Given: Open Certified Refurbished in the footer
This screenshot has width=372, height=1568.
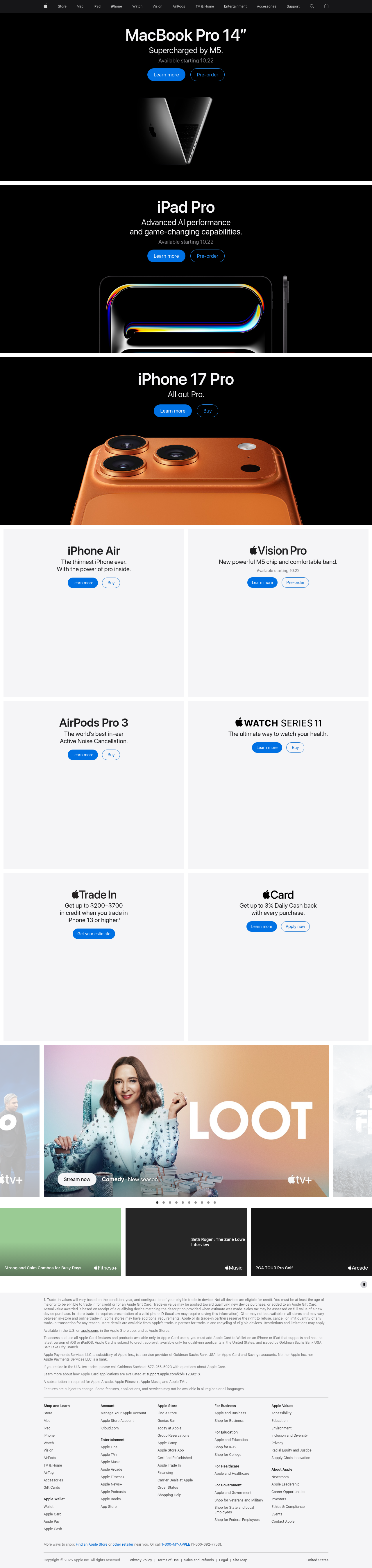Looking at the screenshot, I should pyautogui.click(x=175, y=1458).
